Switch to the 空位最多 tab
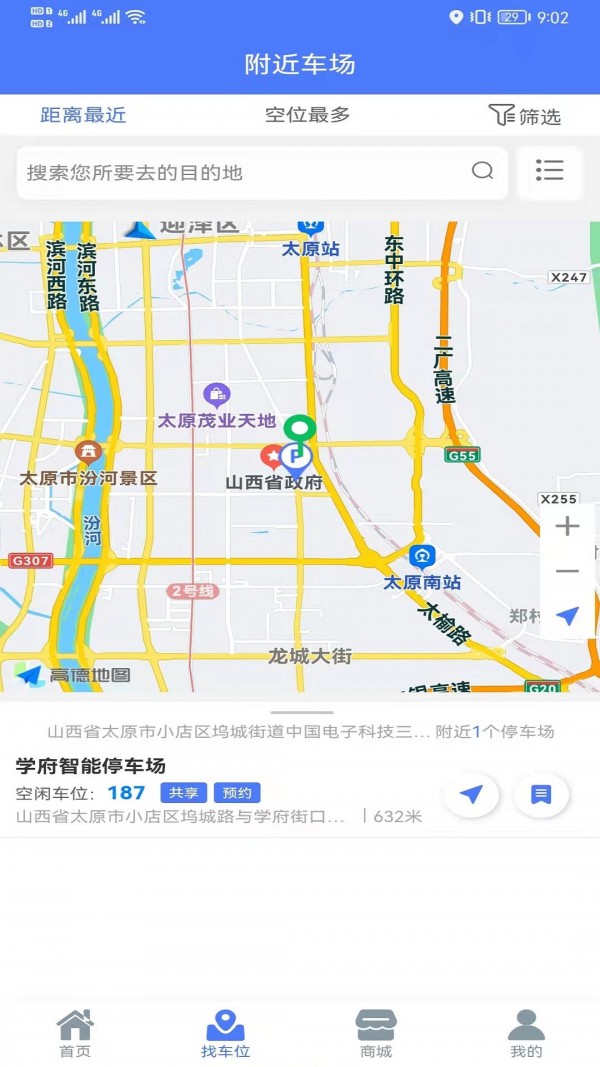Screen dimensions: 600x1067 (307, 115)
